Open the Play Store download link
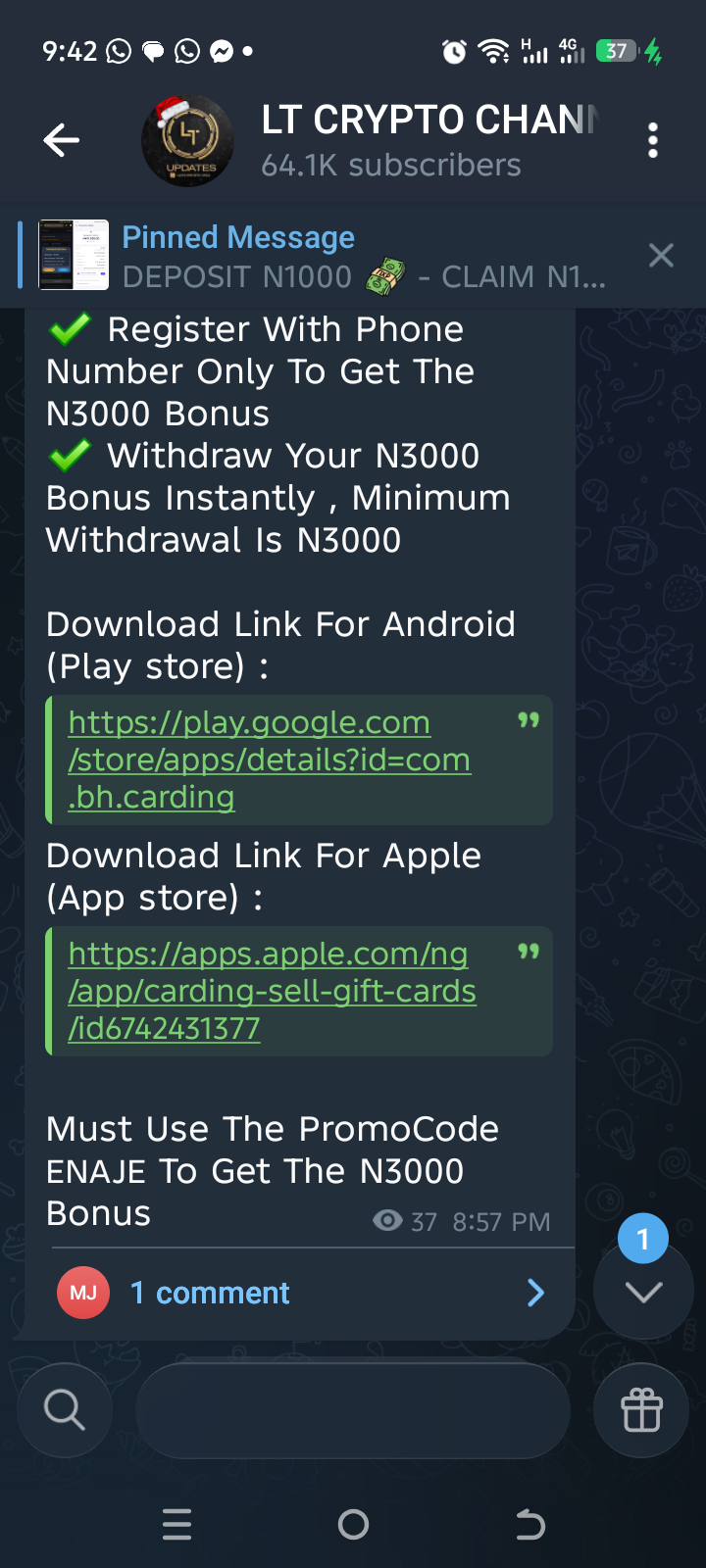The height and width of the screenshot is (1568, 706). tap(269, 759)
